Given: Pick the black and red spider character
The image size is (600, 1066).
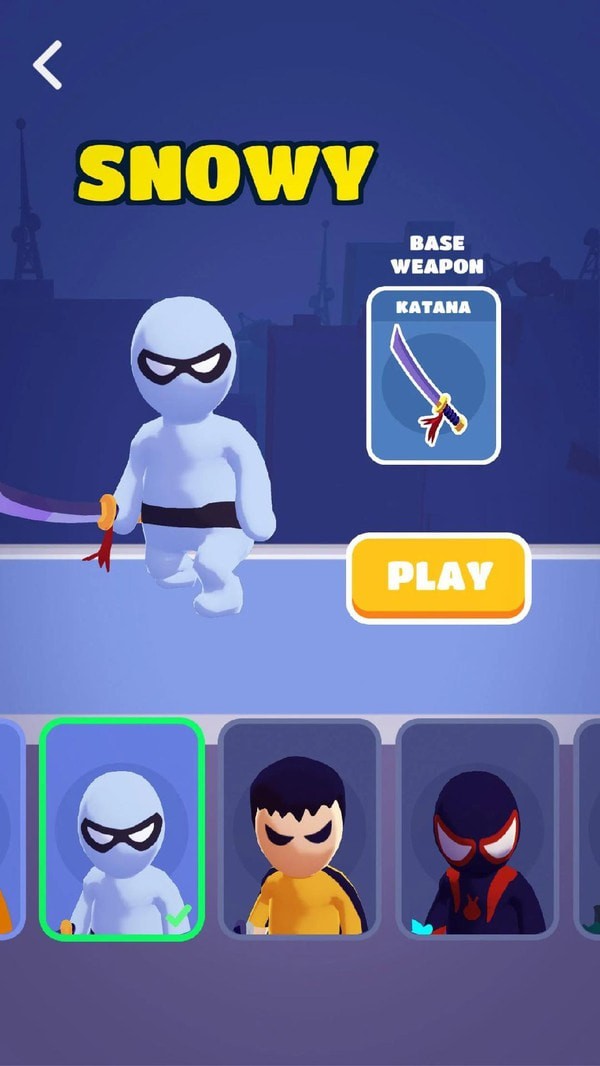Looking at the screenshot, I should click(x=477, y=828).
